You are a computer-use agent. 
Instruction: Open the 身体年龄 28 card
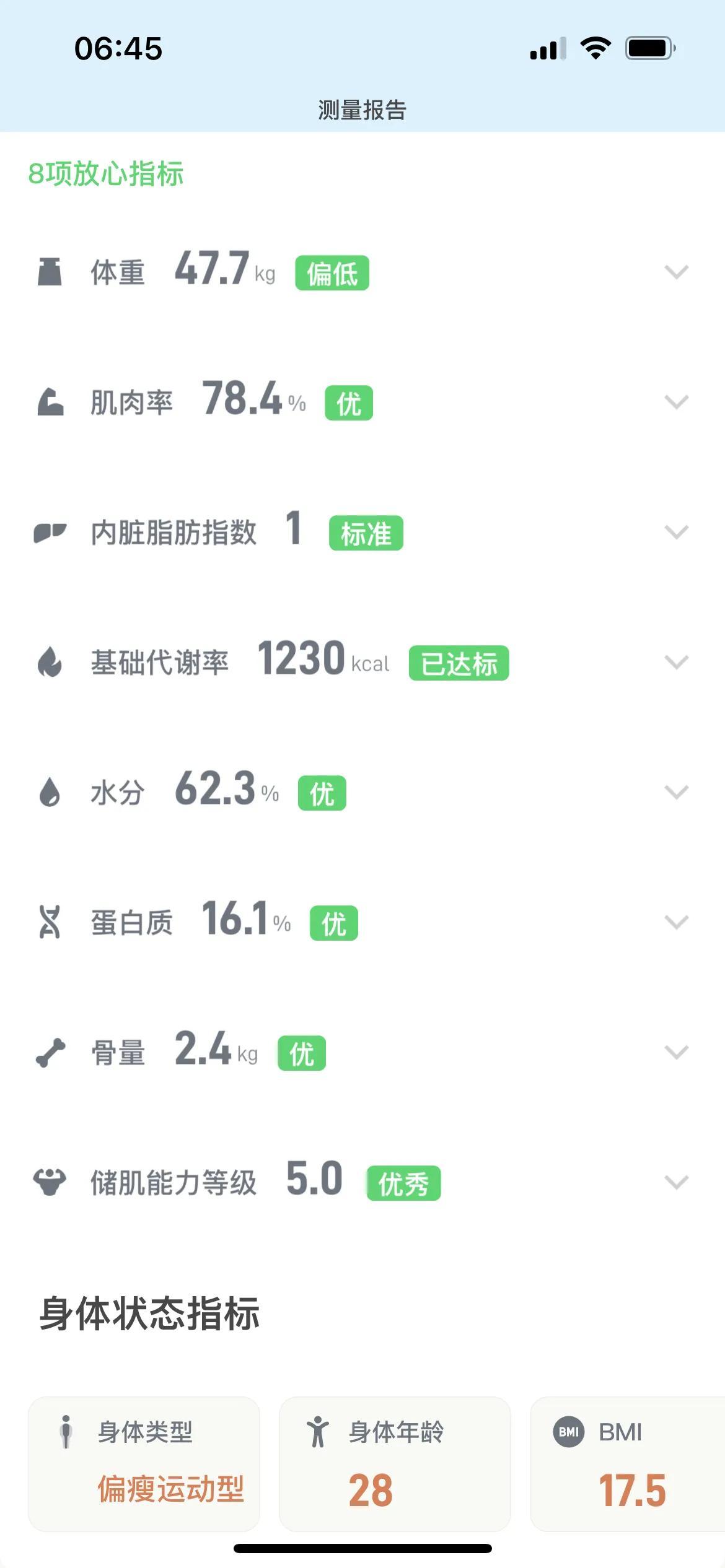coord(395,1464)
